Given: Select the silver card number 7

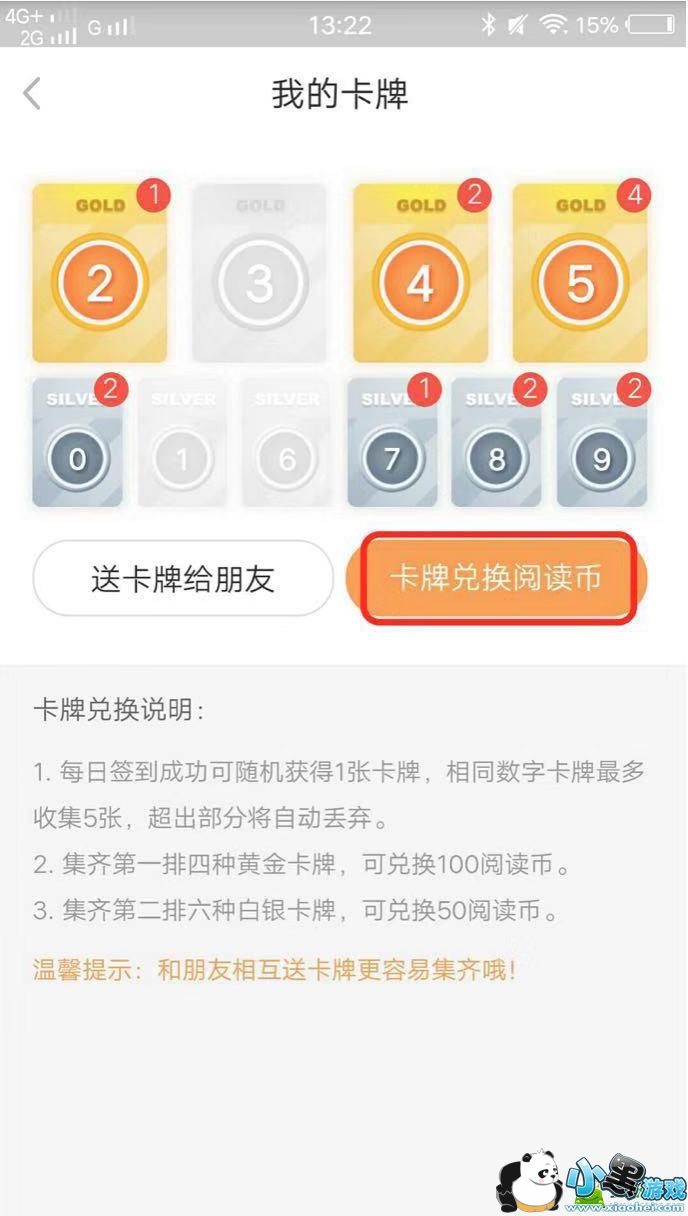Looking at the screenshot, I should click(x=392, y=442).
